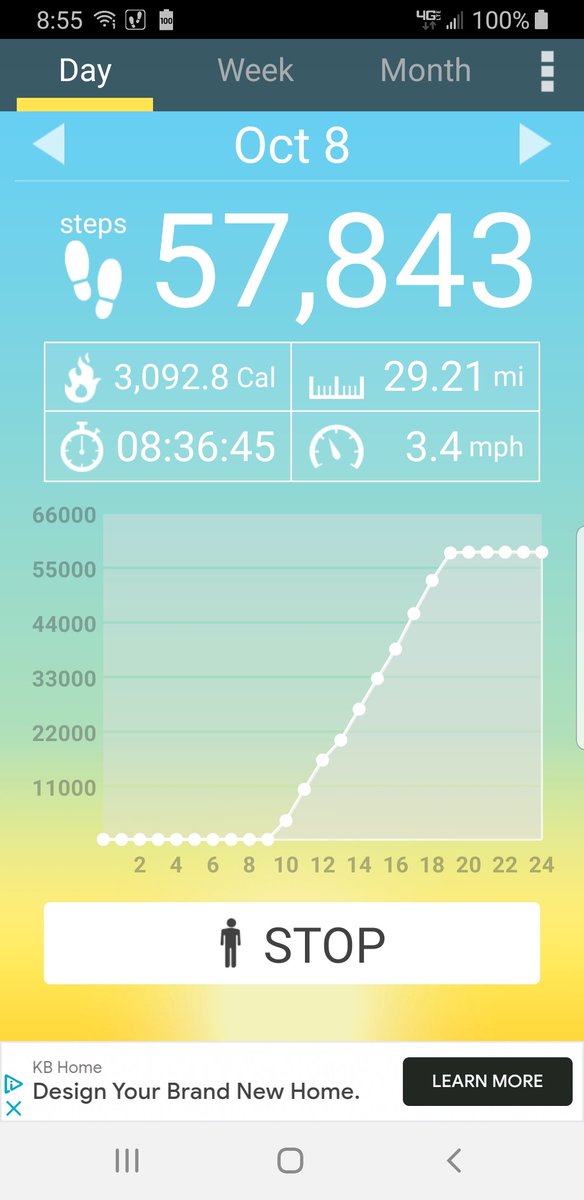Open recent apps from navigation bar

click(127, 1160)
